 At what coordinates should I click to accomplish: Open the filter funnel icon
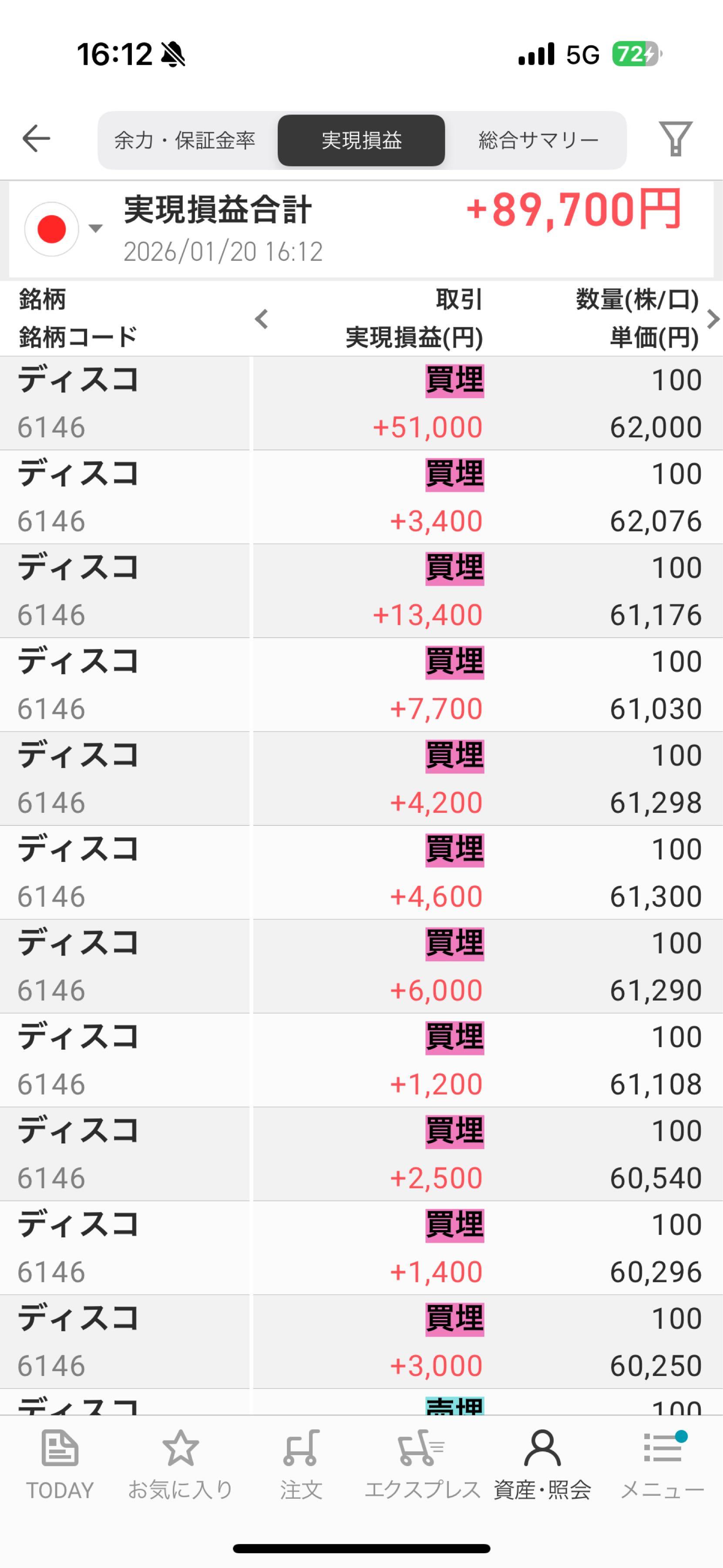(676, 139)
